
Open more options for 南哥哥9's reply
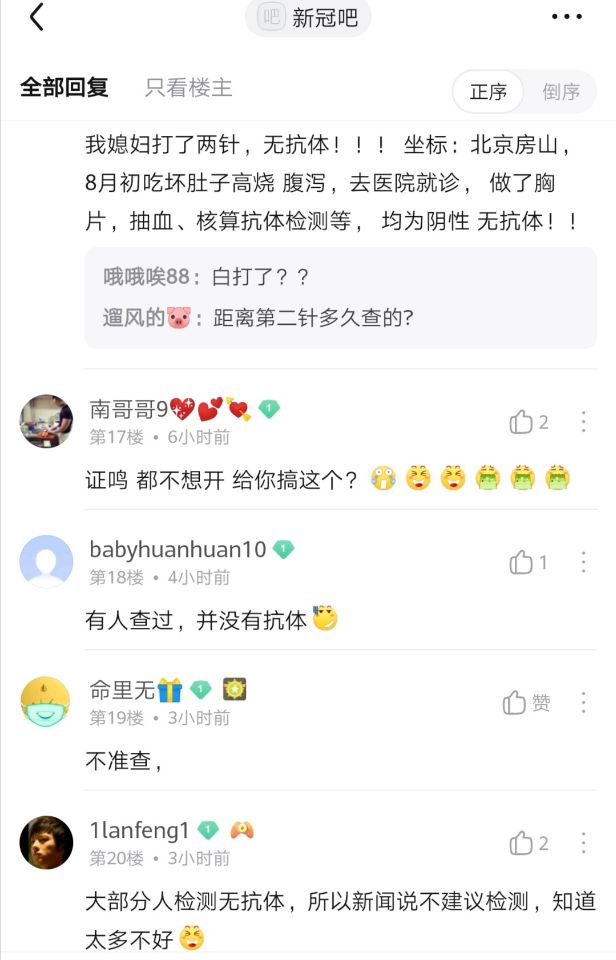[x=583, y=422]
